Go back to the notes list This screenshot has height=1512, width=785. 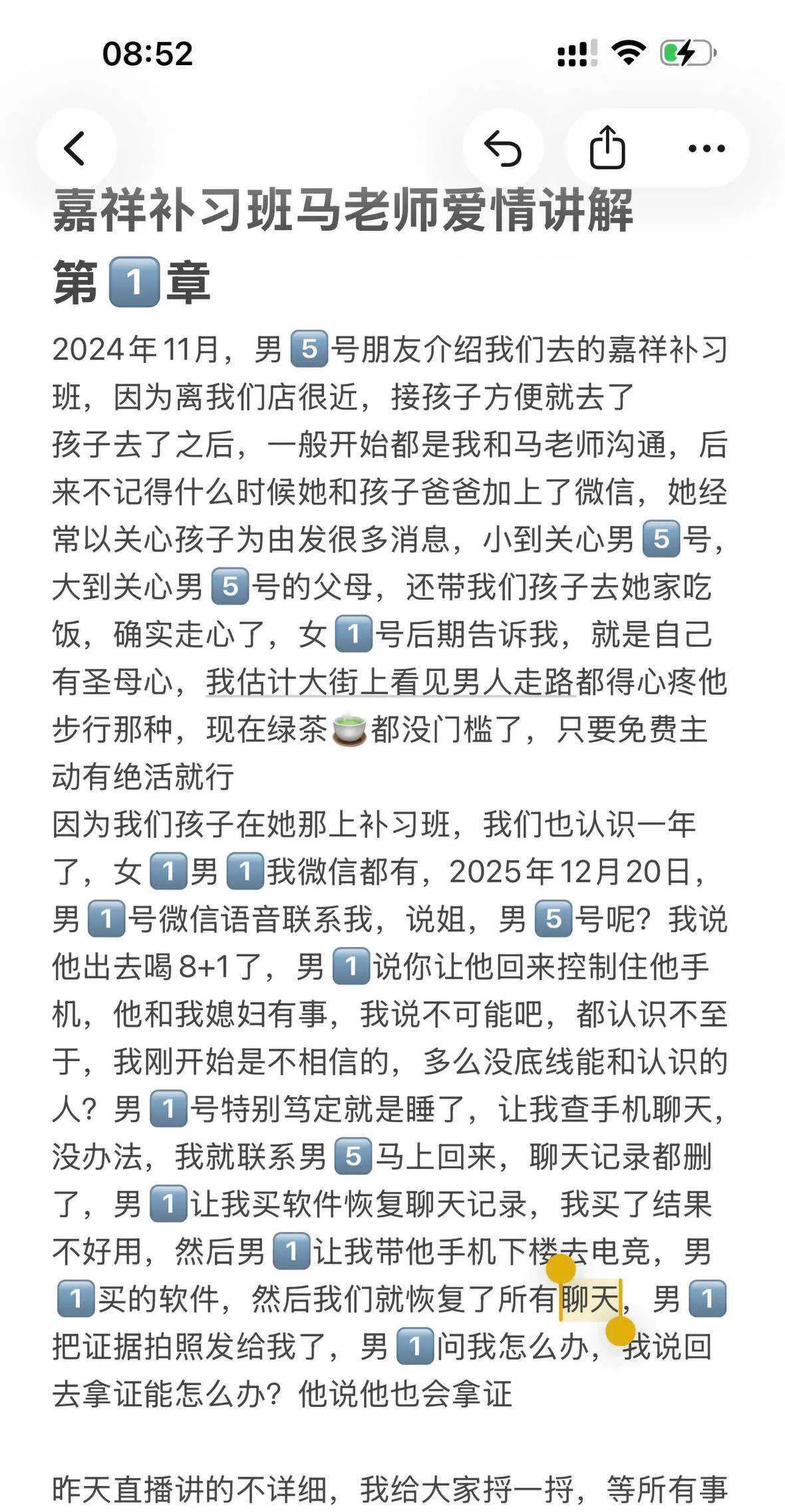pyautogui.click(x=76, y=148)
